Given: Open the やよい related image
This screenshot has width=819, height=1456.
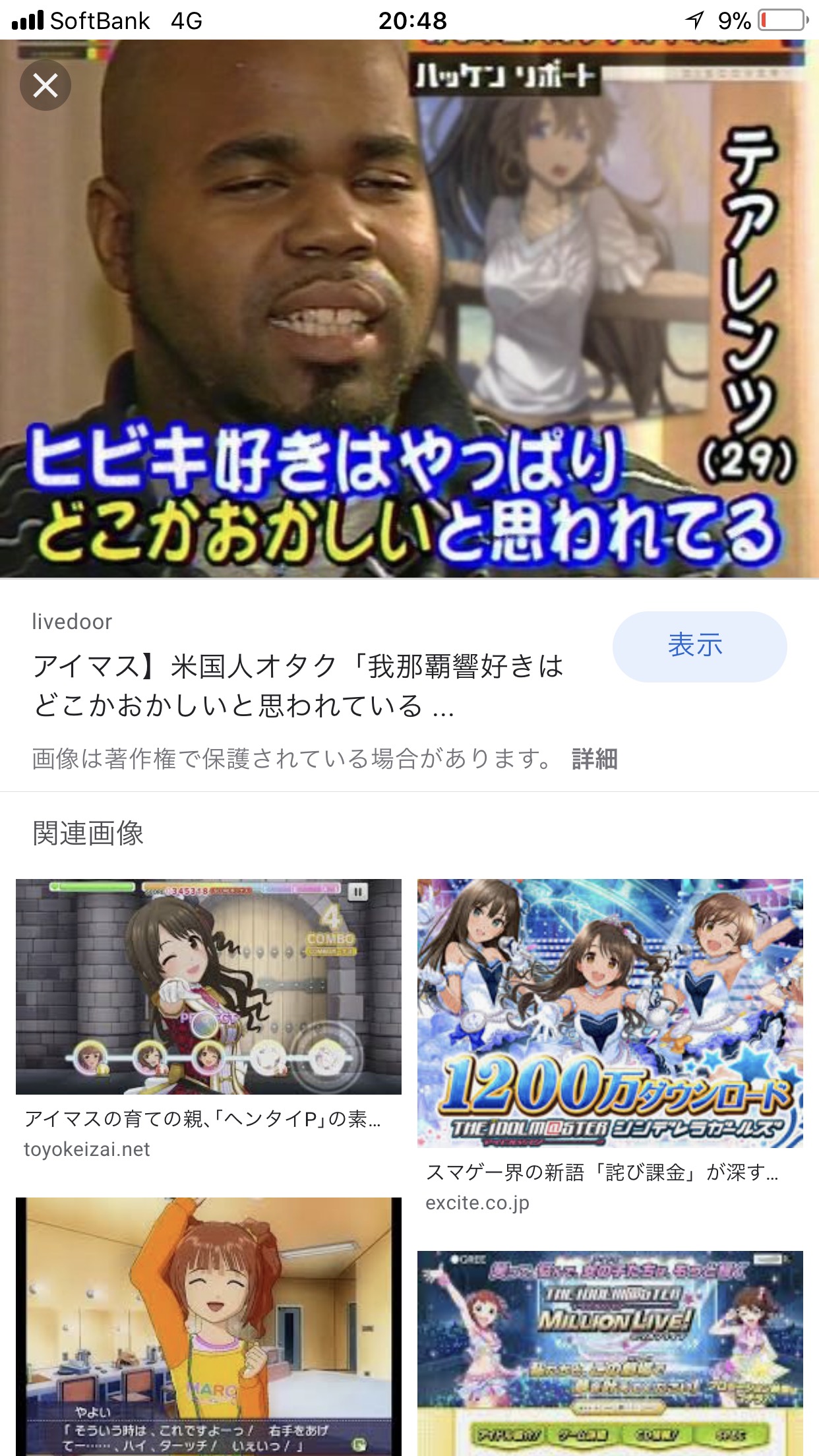Looking at the screenshot, I should (208, 1325).
